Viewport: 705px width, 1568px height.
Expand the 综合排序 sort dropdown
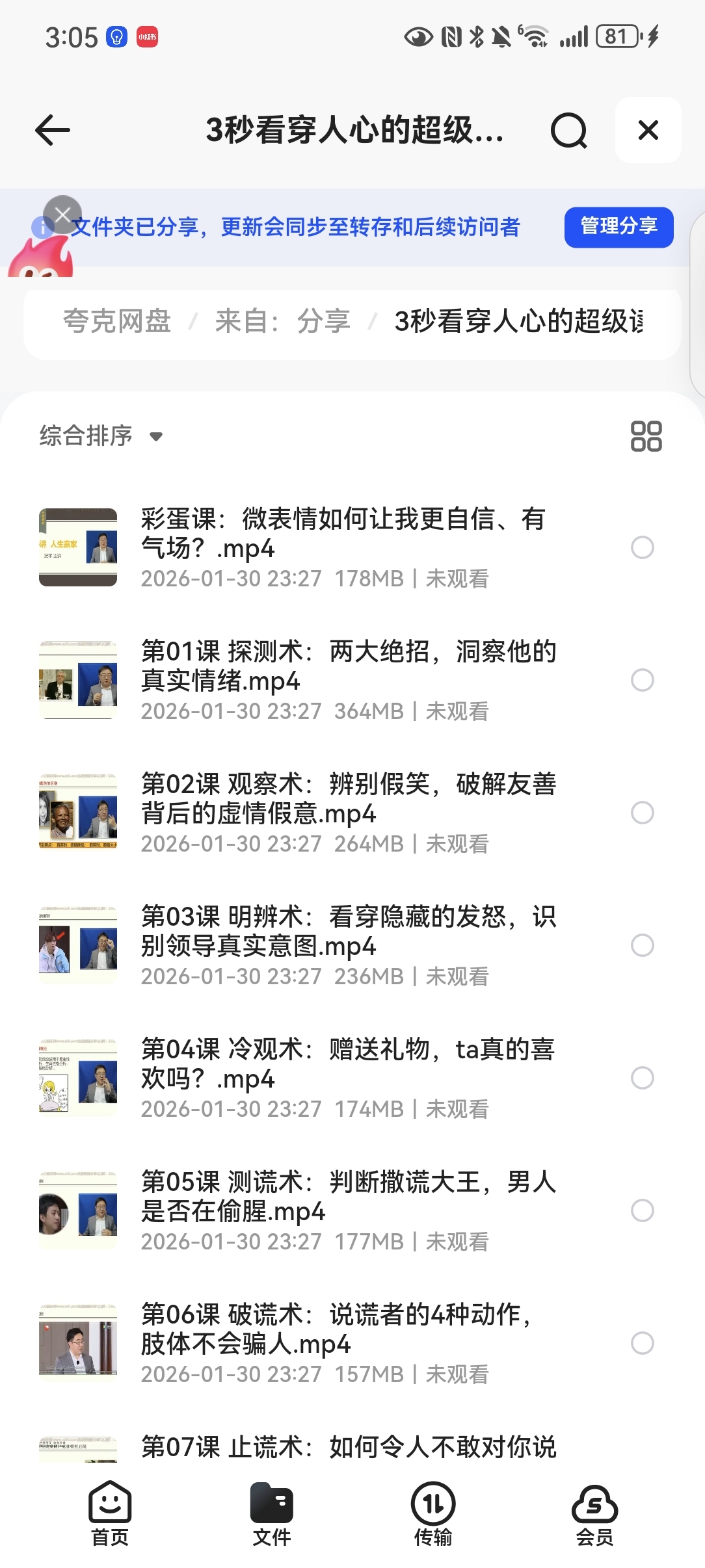point(101,436)
